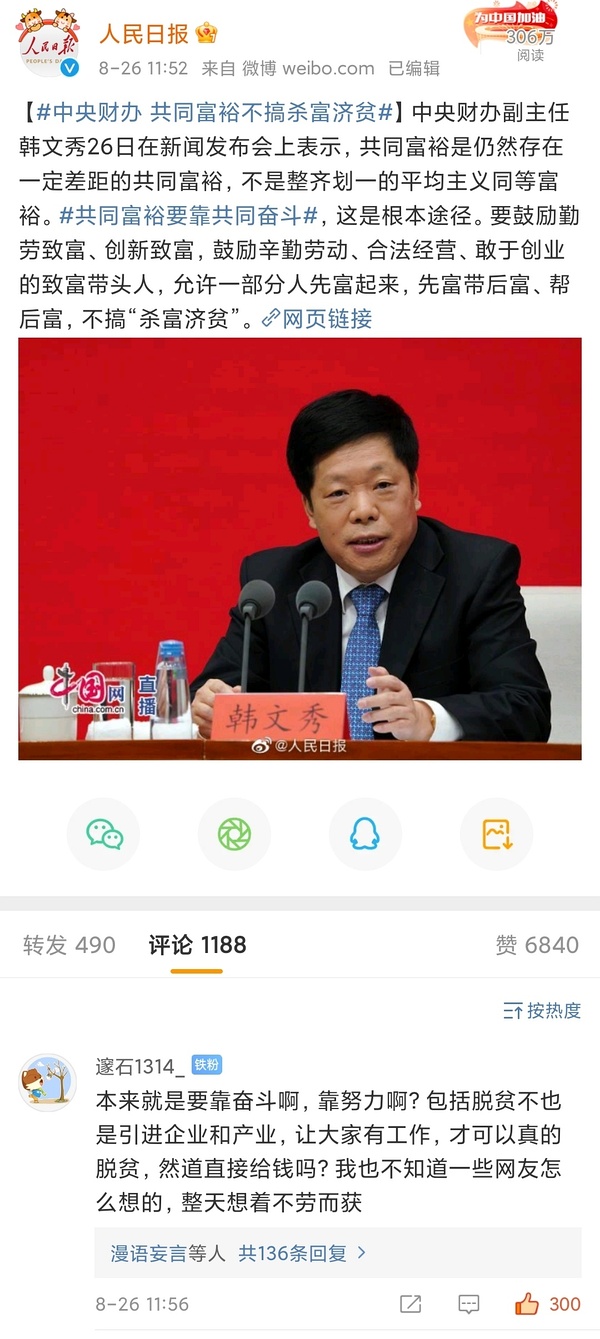Viewport: 600px width, 1339px height.
Task: Open commenter 邃石1314_ avatar
Action: pos(48,1081)
